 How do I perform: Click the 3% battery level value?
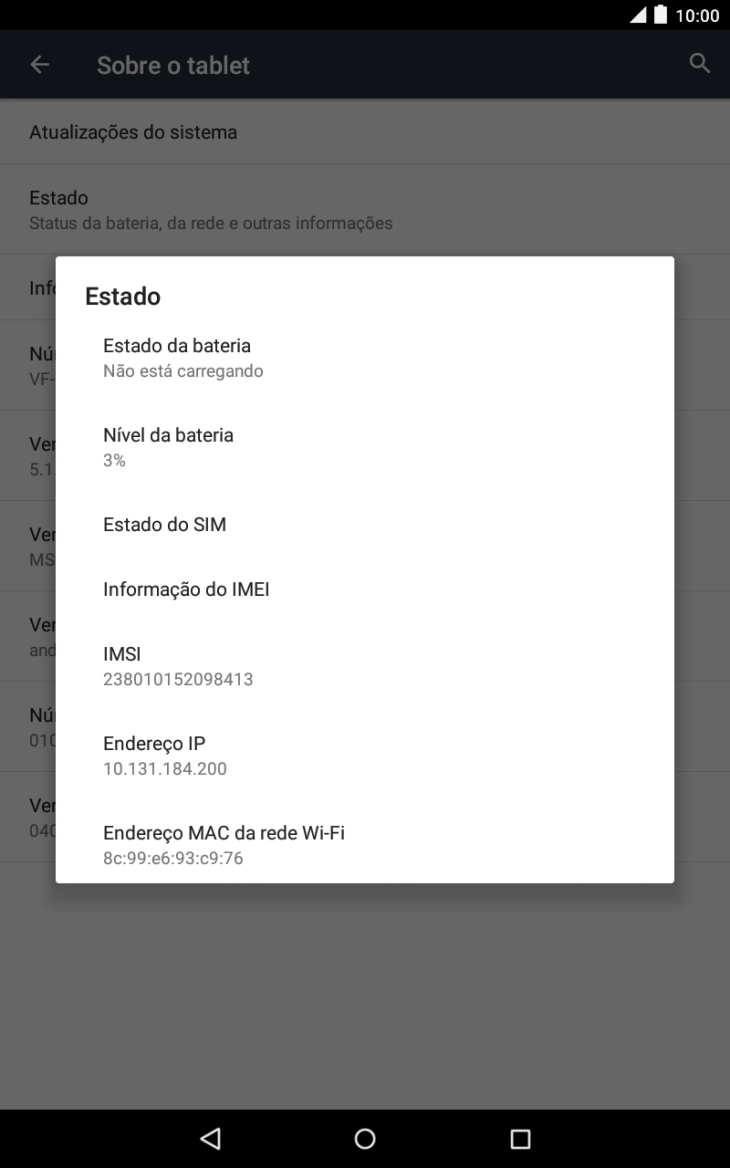(x=114, y=460)
